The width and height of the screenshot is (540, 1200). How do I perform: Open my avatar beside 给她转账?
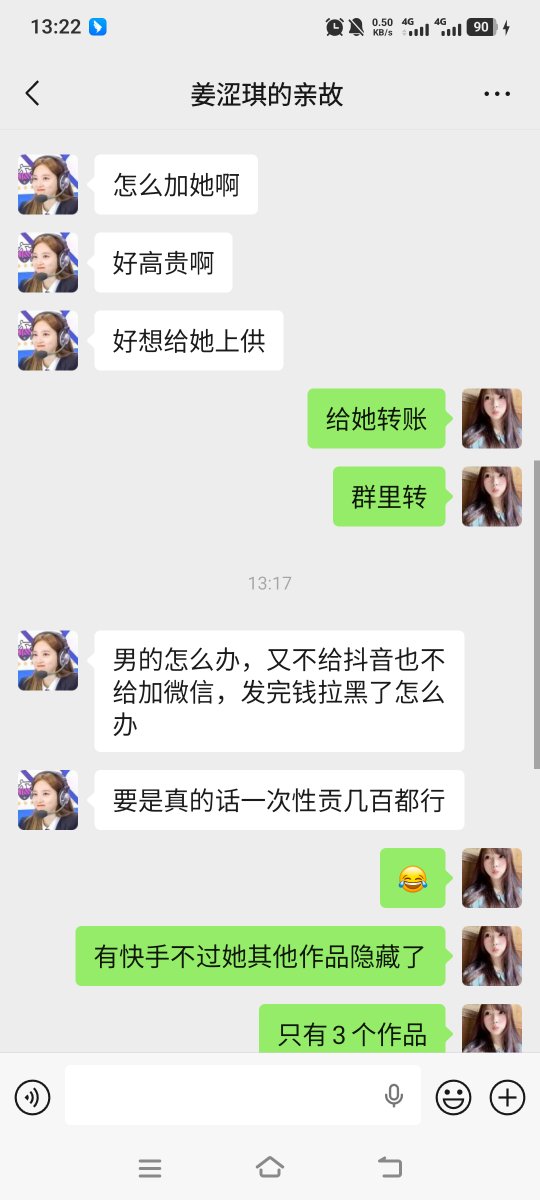(x=492, y=418)
